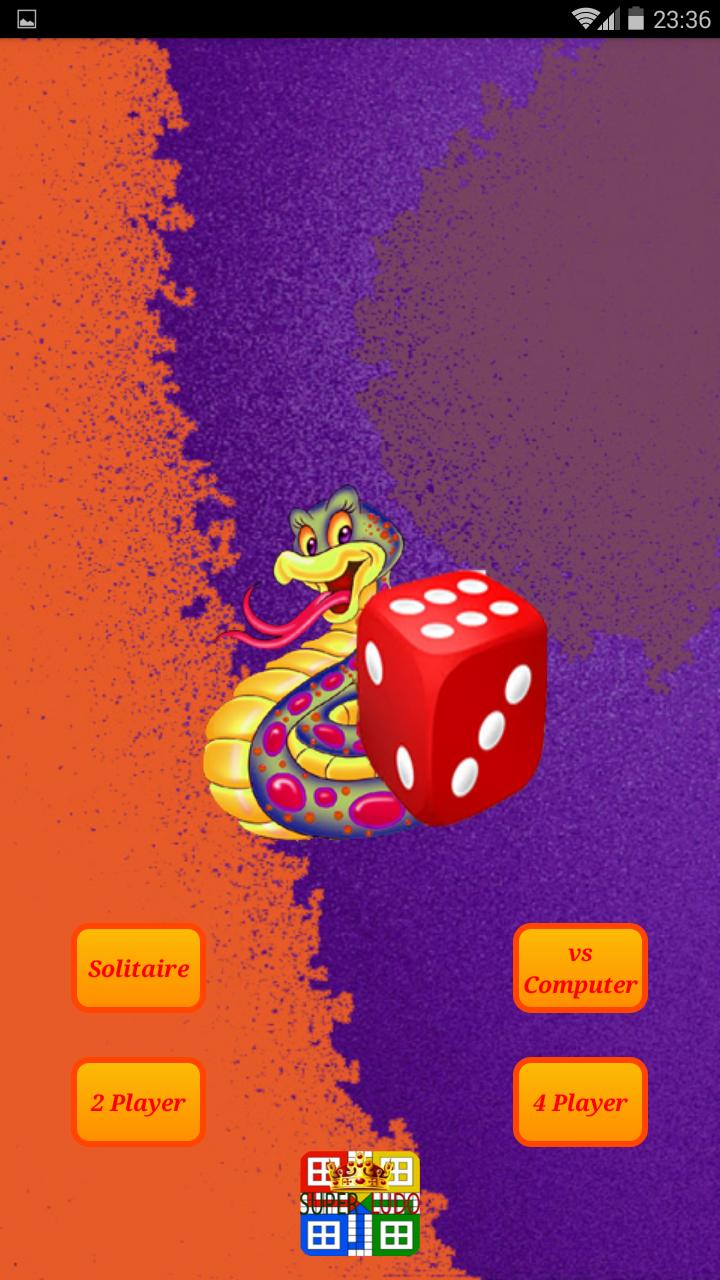Viewport: 720px width, 1280px height.
Task: Select the 2 Player mode
Action: pyautogui.click(x=138, y=1102)
